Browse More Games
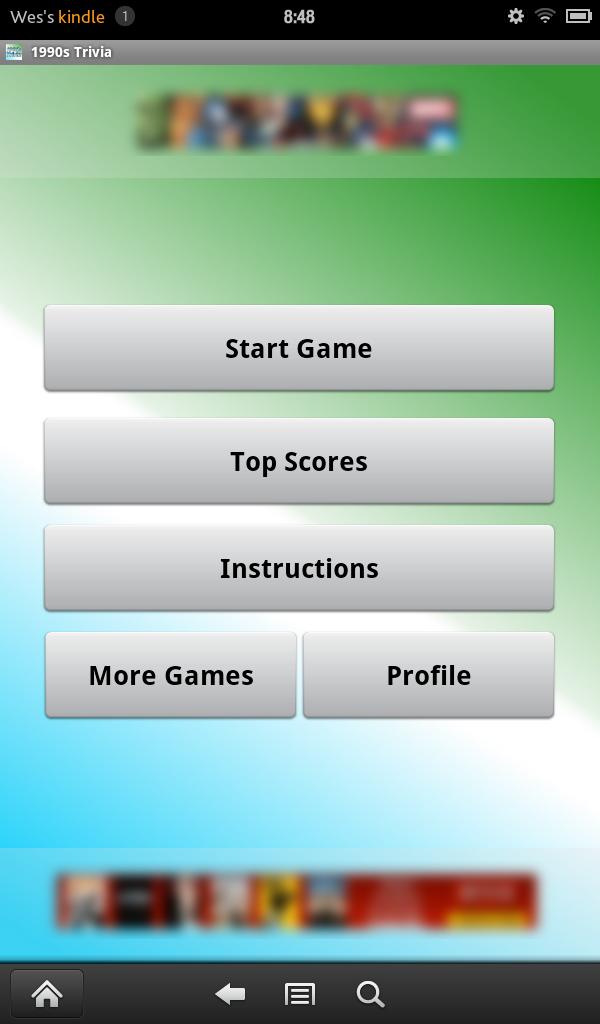The height and width of the screenshot is (1024, 600). click(x=171, y=675)
